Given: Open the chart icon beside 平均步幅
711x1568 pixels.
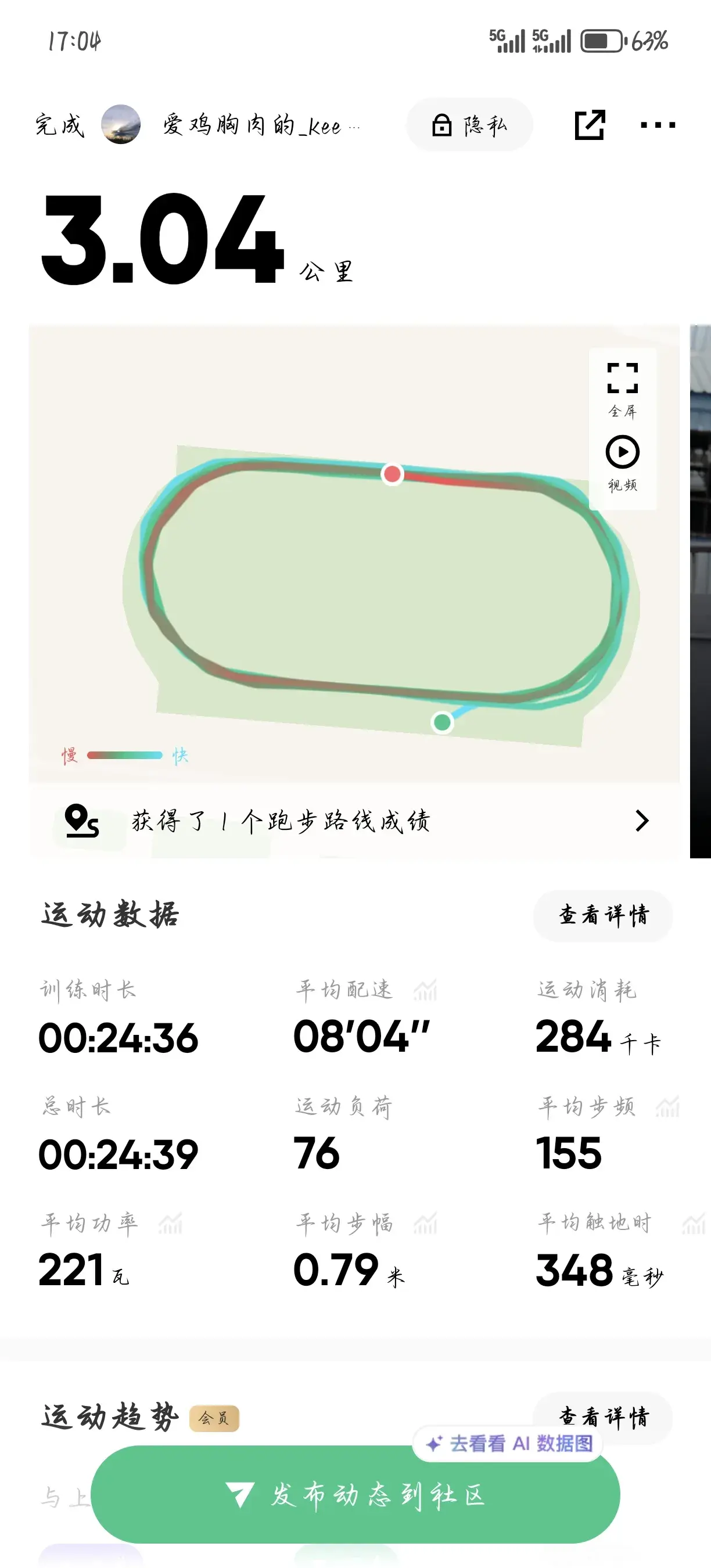Looking at the screenshot, I should coord(425,1223).
